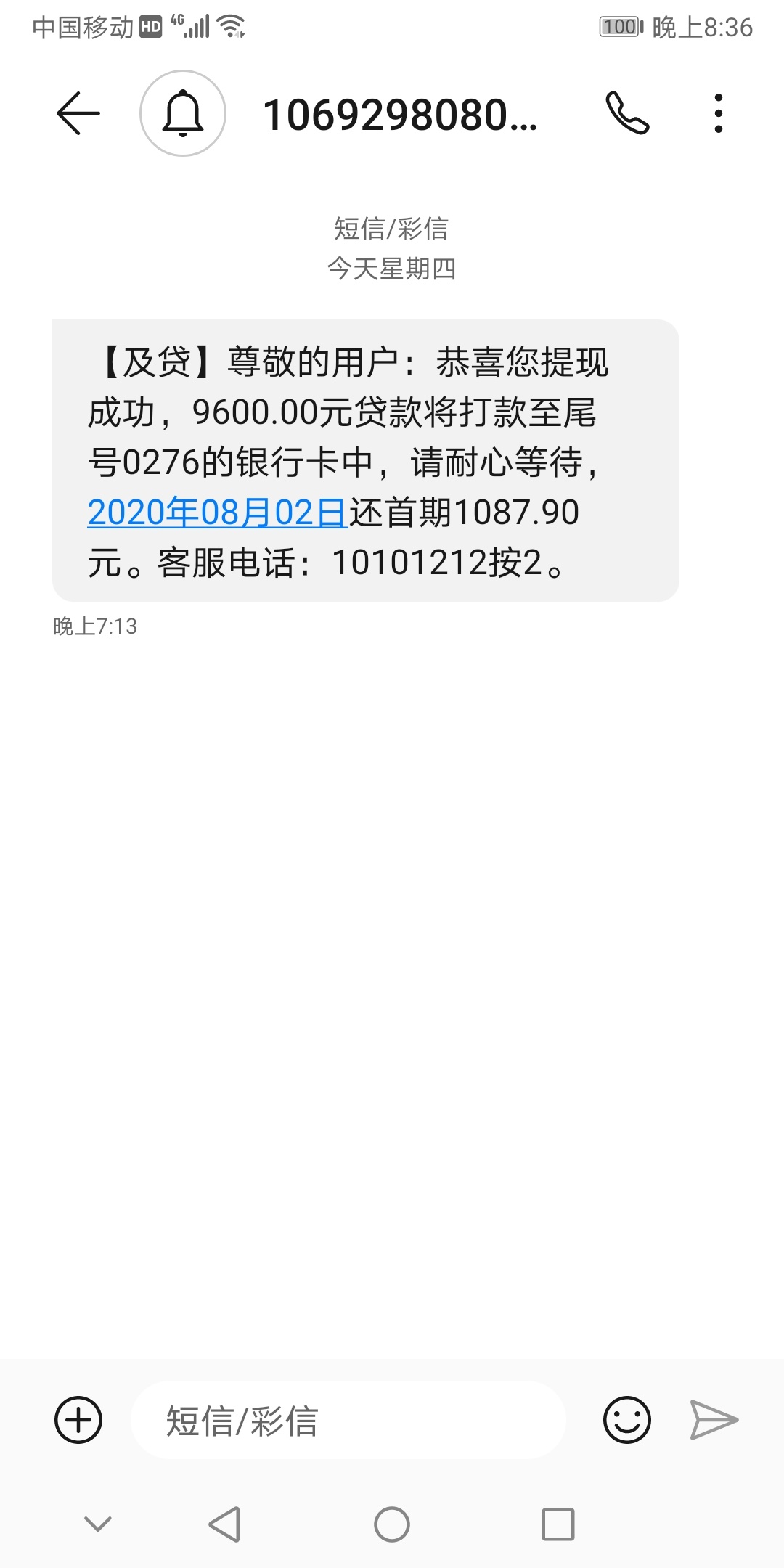The height and width of the screenshot is (1568, 784).
Task: Focus the 短信/彩信 message input field
Action: (x=348, y=1420)
